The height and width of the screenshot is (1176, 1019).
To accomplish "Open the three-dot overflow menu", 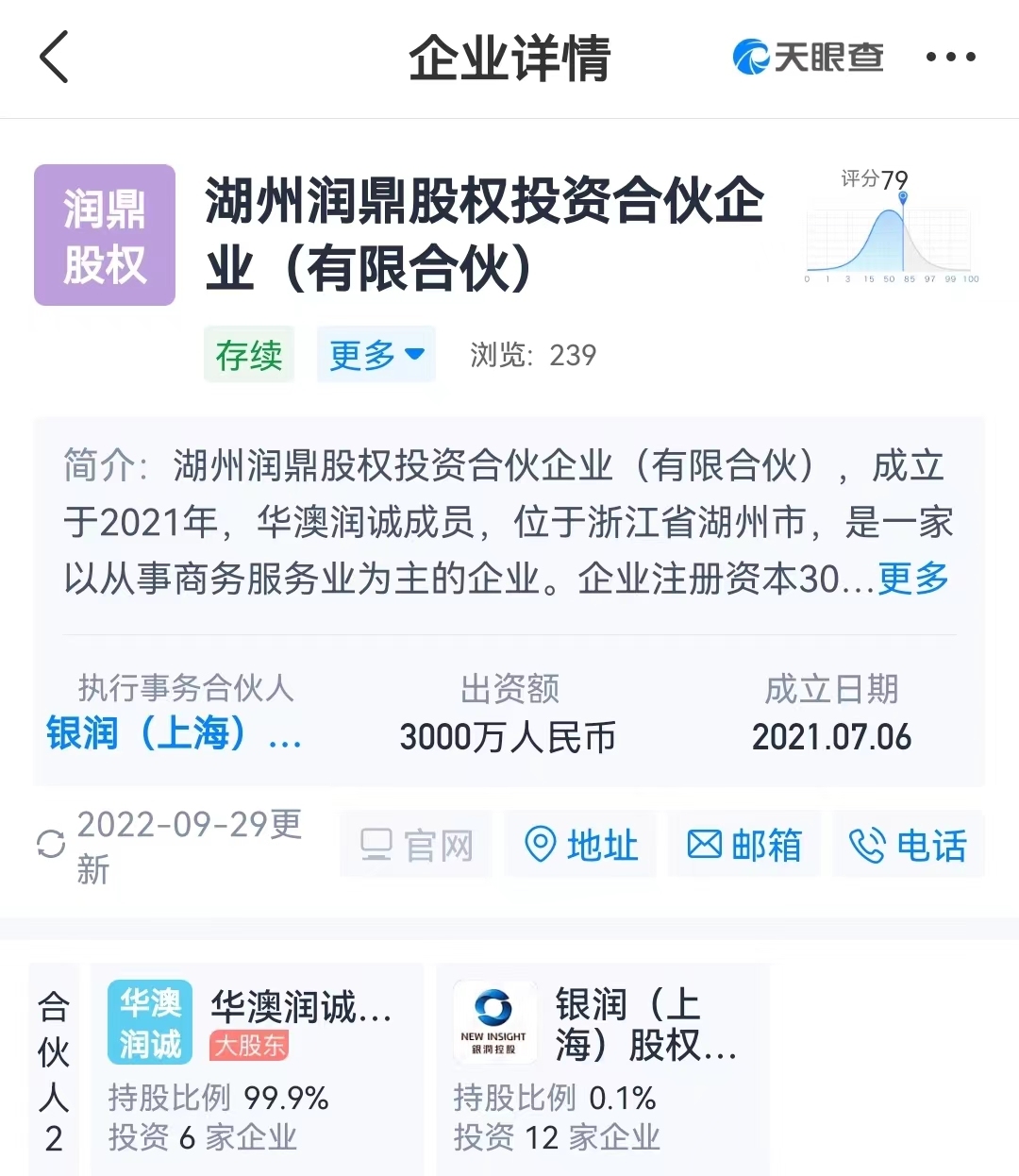I will (950, 58).
